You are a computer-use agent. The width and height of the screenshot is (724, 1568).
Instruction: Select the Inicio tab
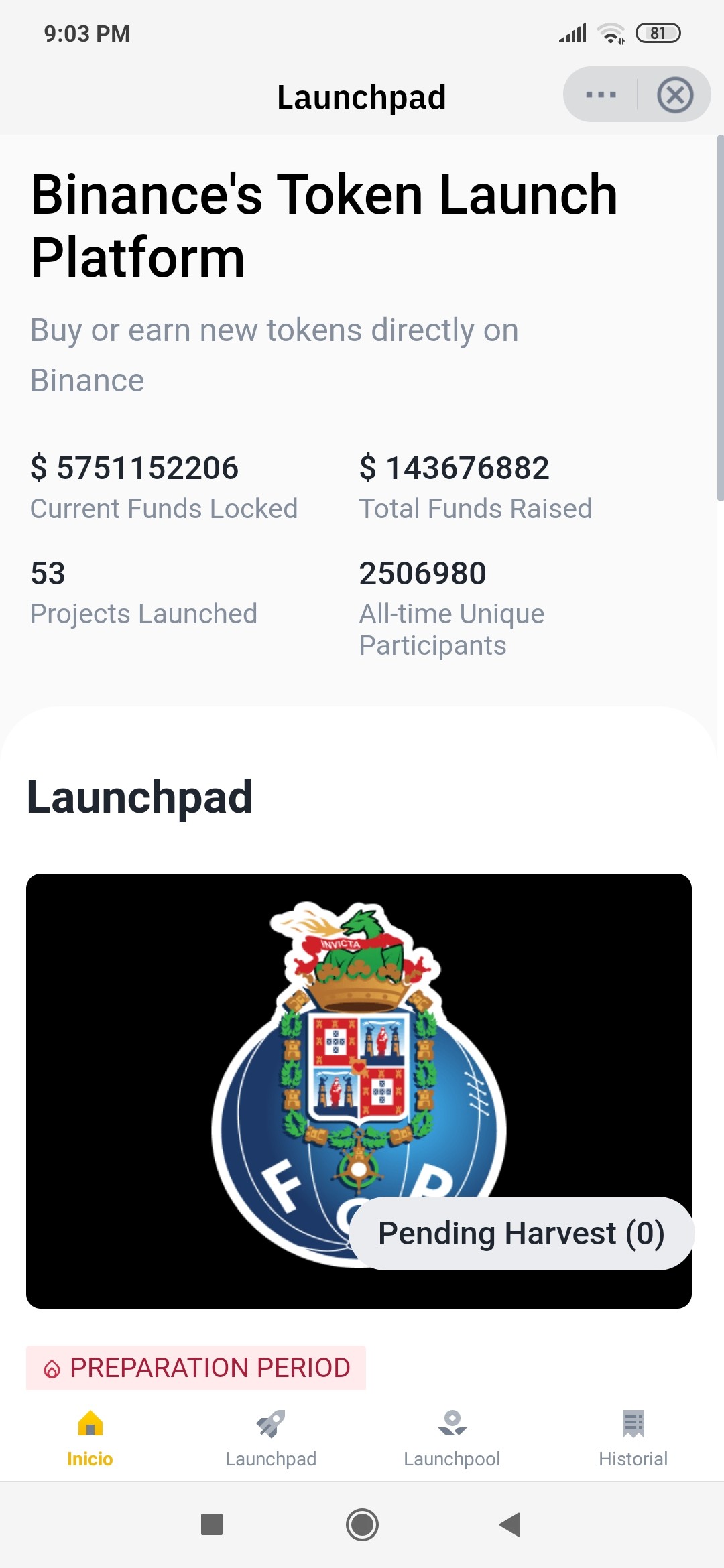(90, 1439)
